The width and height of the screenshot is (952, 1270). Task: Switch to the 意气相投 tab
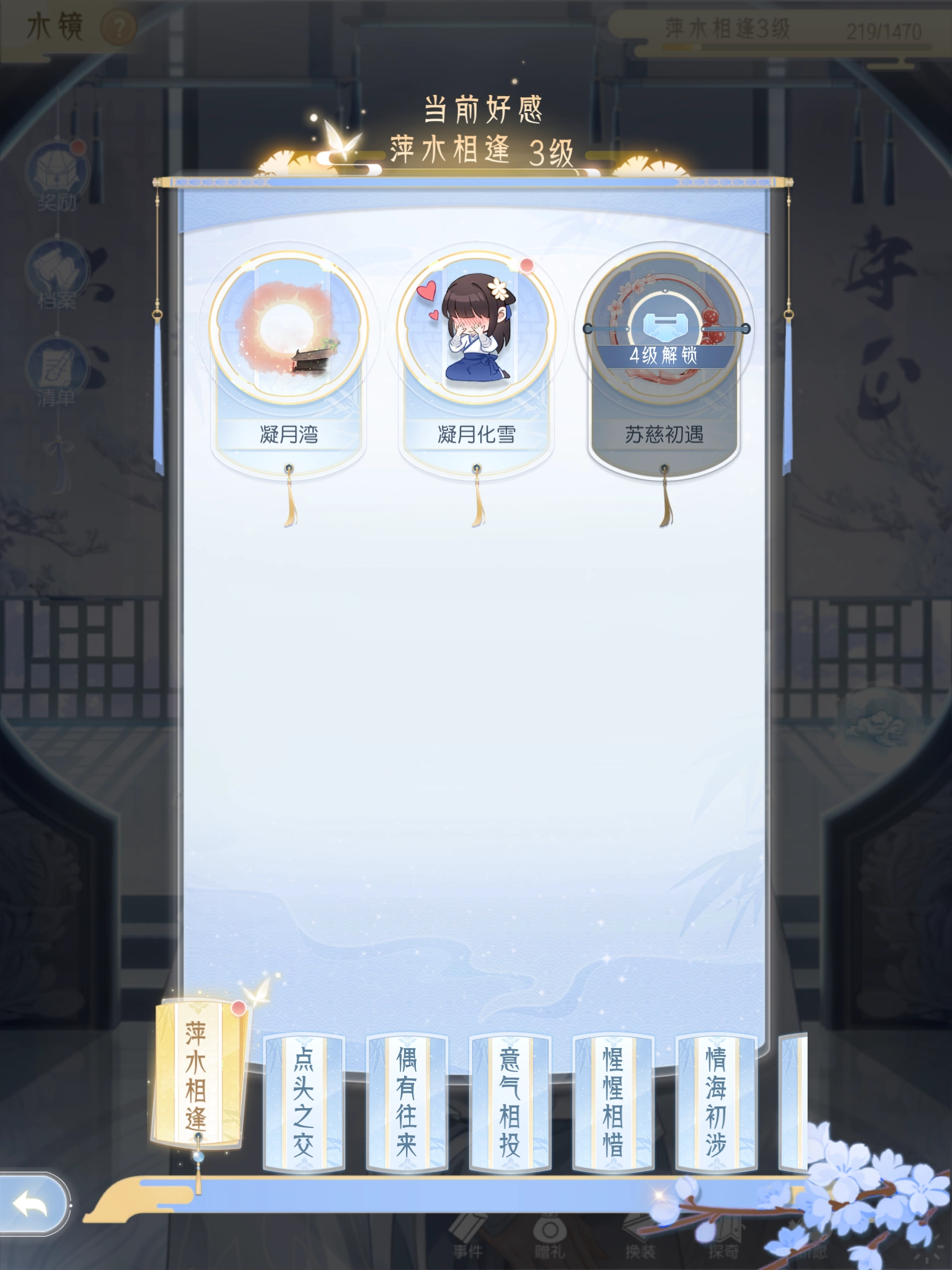pyautogui.click(x=509, y=1103)
